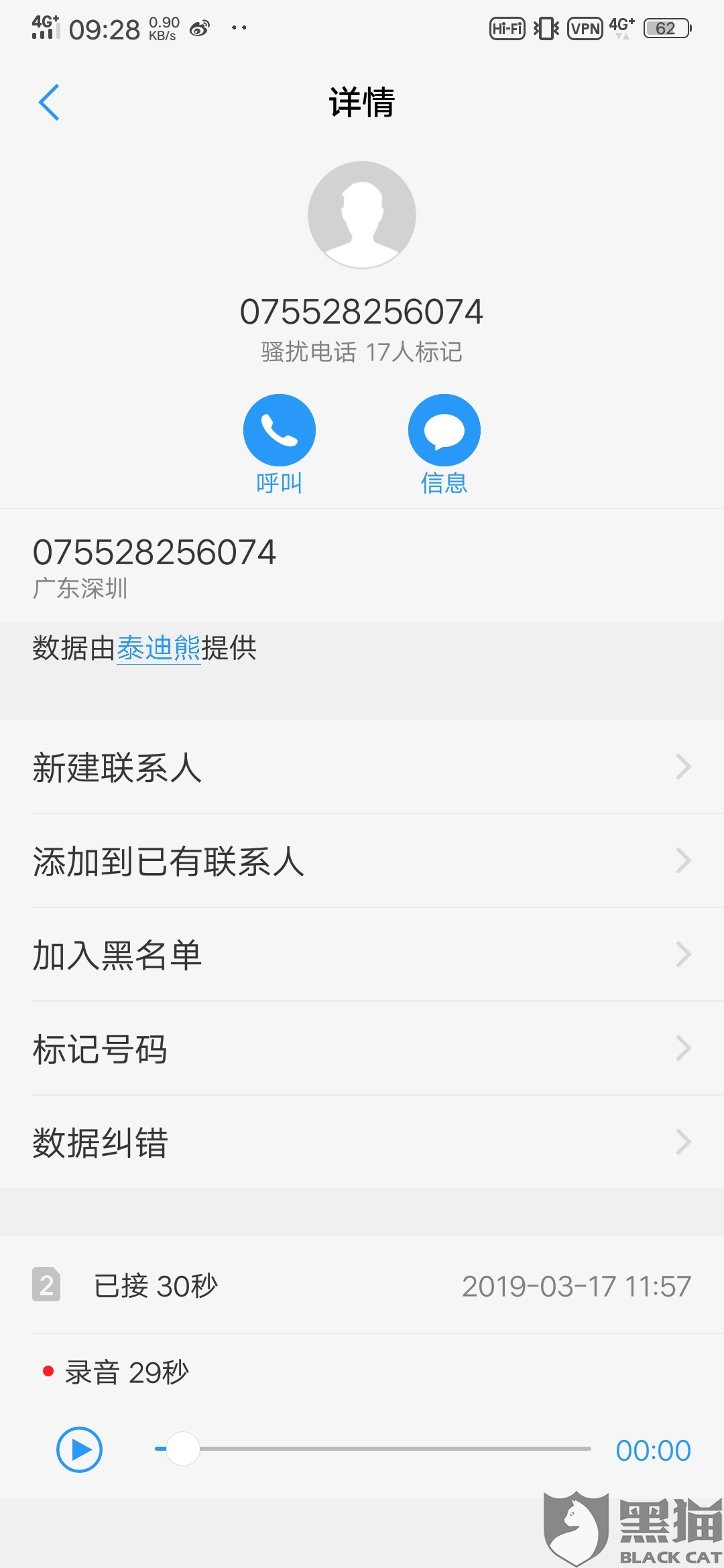Open 数据纠错 row
This screenshot has height=1568, width=724.
click(362, 1142)
